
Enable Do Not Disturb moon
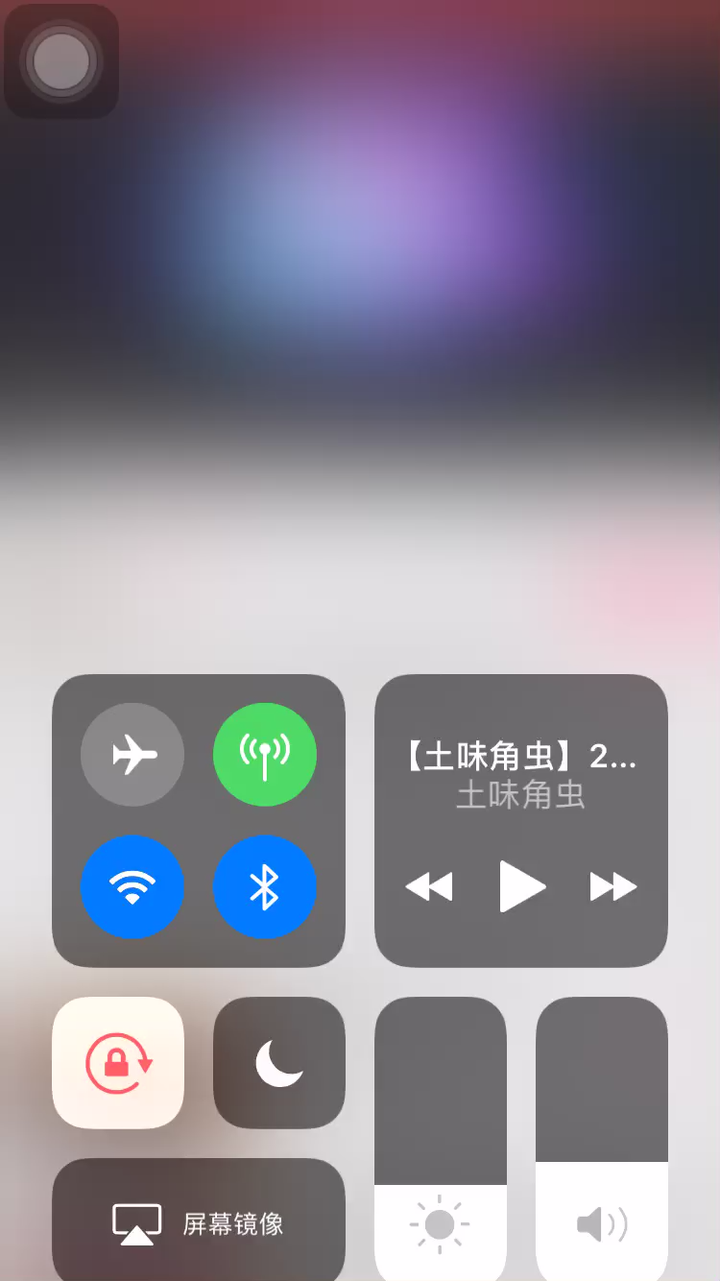(x=279, y=1063)
